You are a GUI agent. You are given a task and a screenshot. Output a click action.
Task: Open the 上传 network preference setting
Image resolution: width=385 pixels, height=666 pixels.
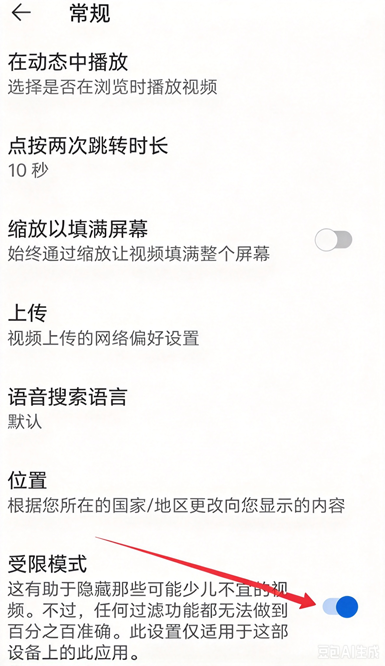pyautogui.click(x=192, y=325)
